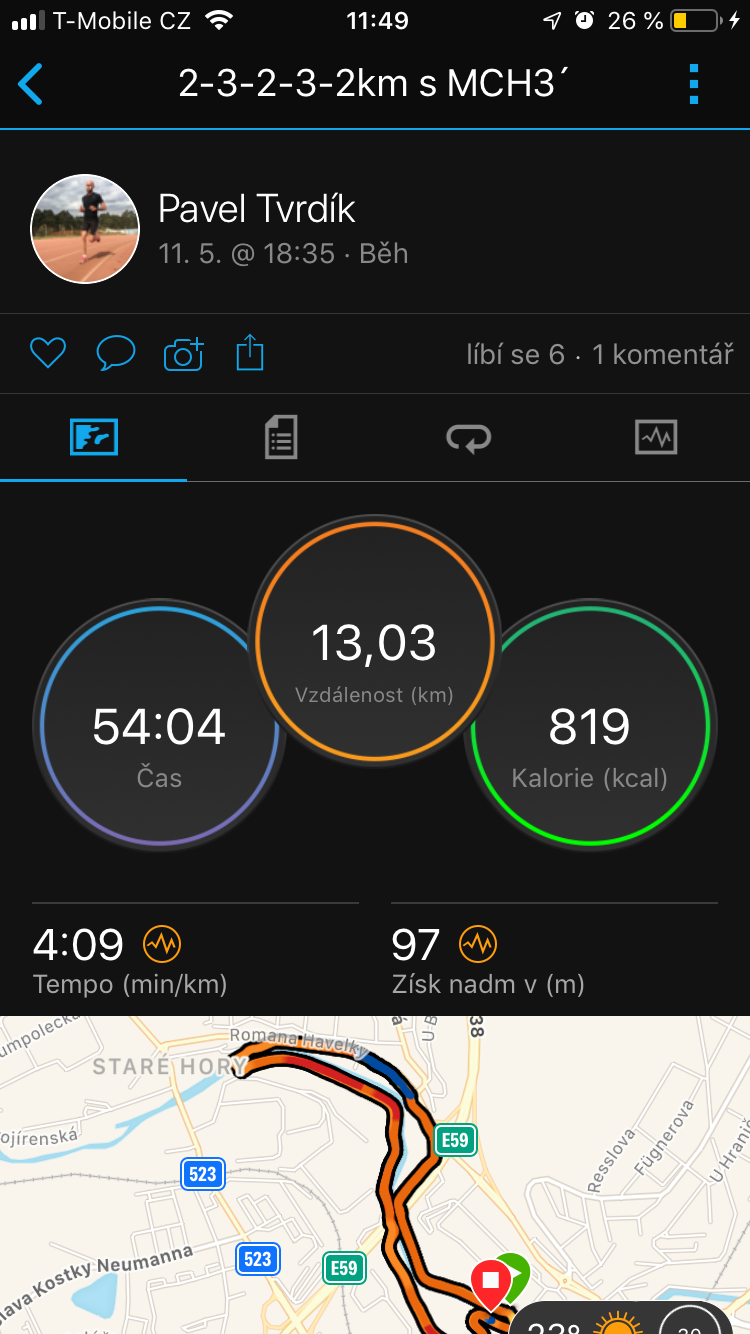Go back using the top-left arrow

(31, 84)
